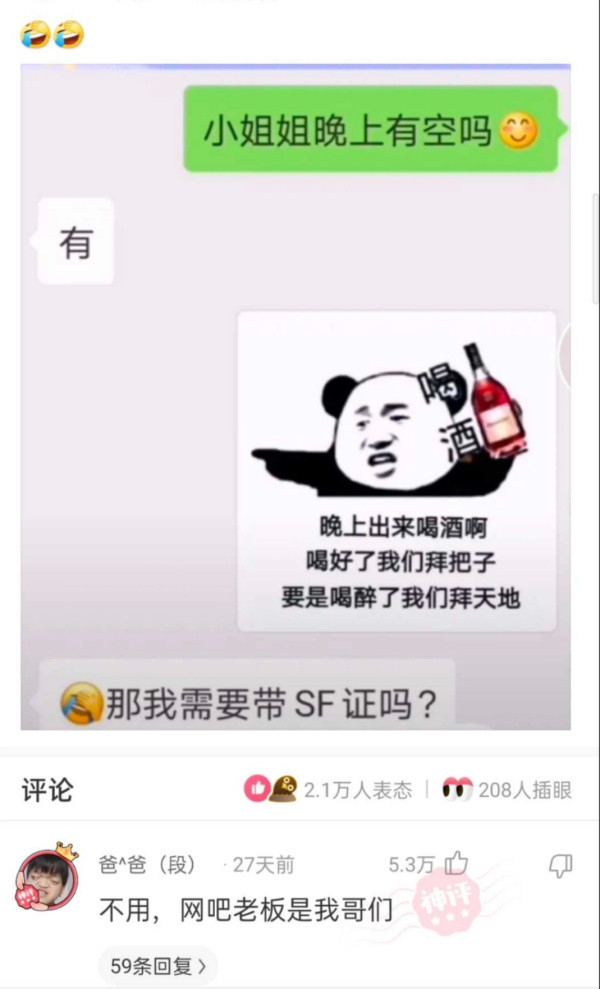The height and width of the screenshot is (989, 600).
Task: Open 爸^爸（段）profile avatar
Action: pyautogui.click(x=46, y=882)
